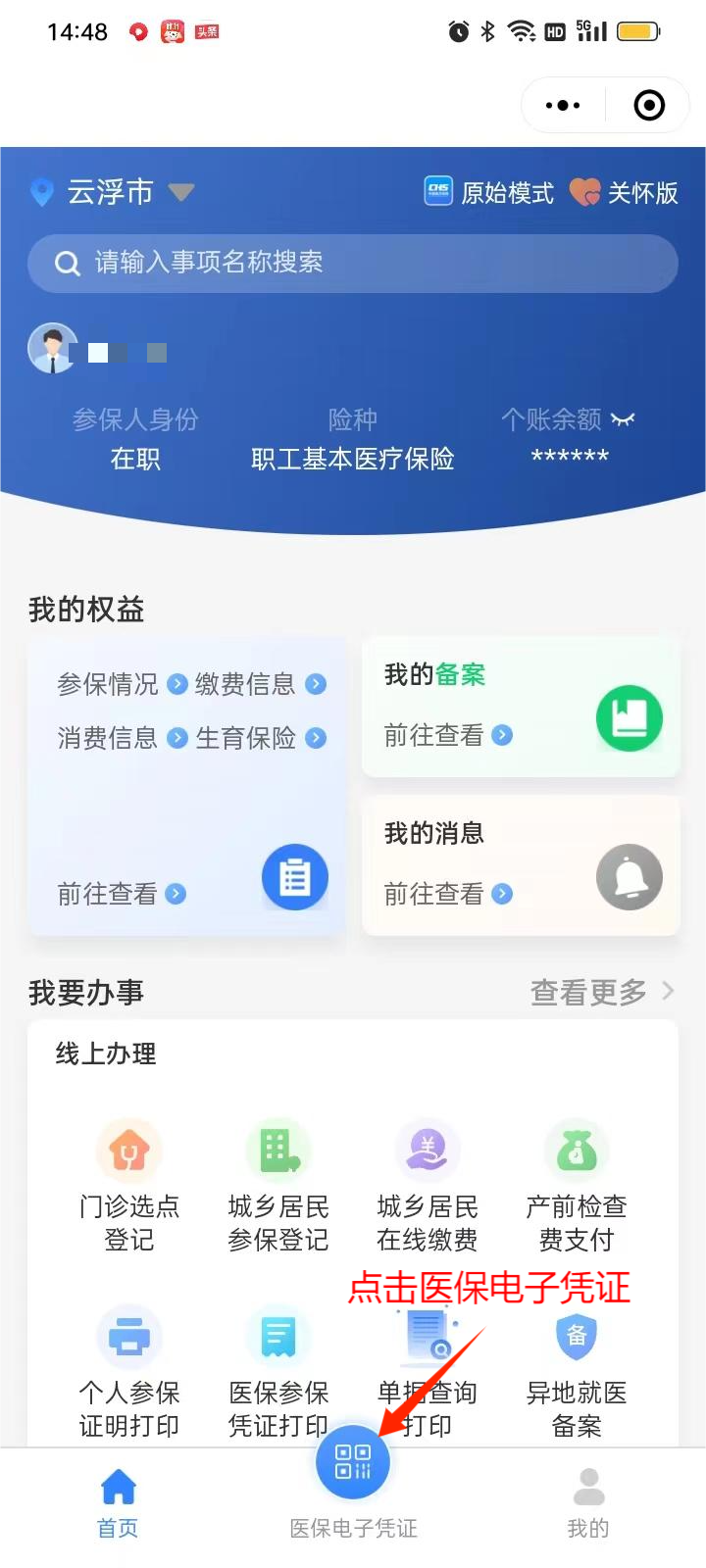Open 缴费信息 details

click(260, 684)
